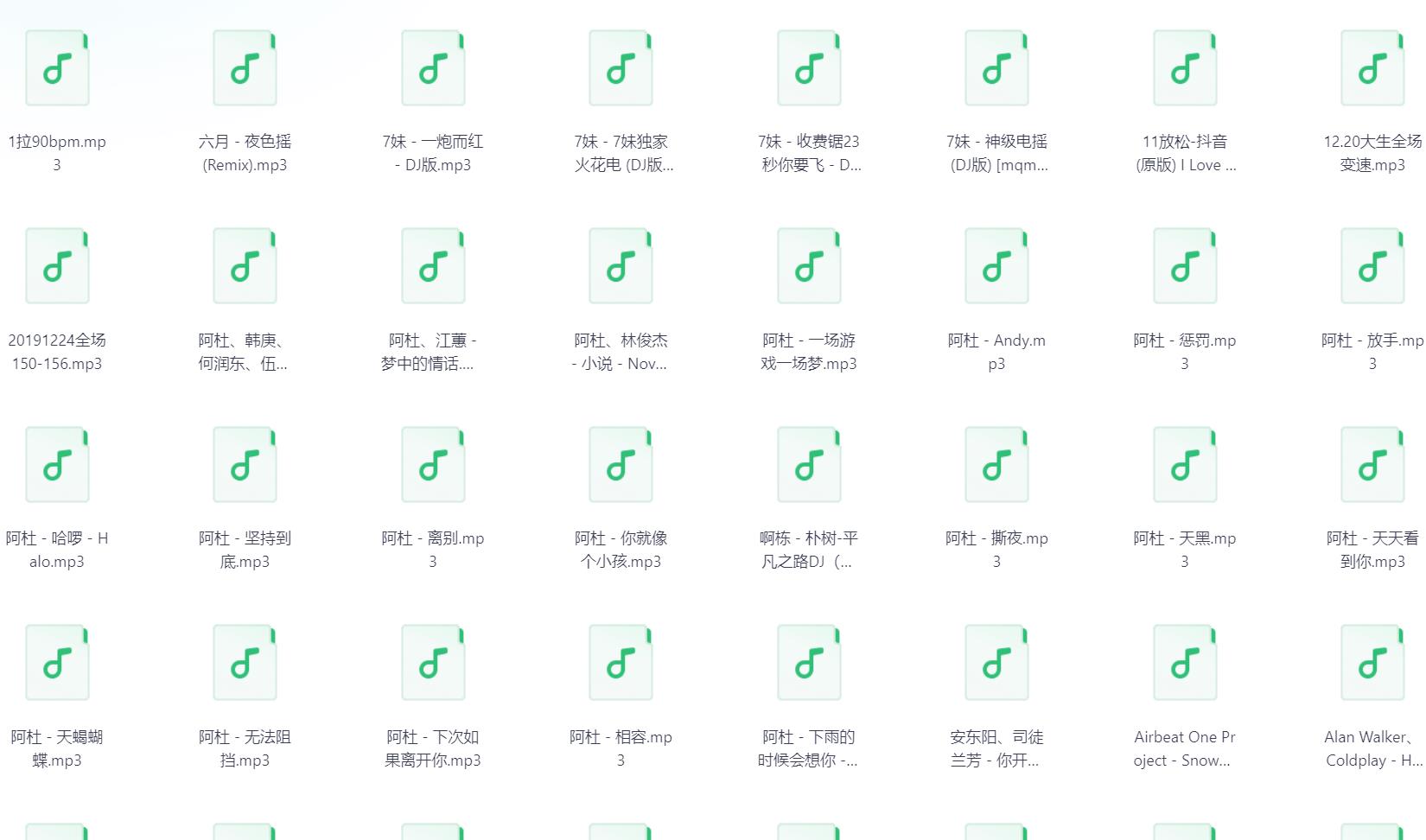Open 阿杜 - 天蝎蝴蝶.mp3

point(57,664)
